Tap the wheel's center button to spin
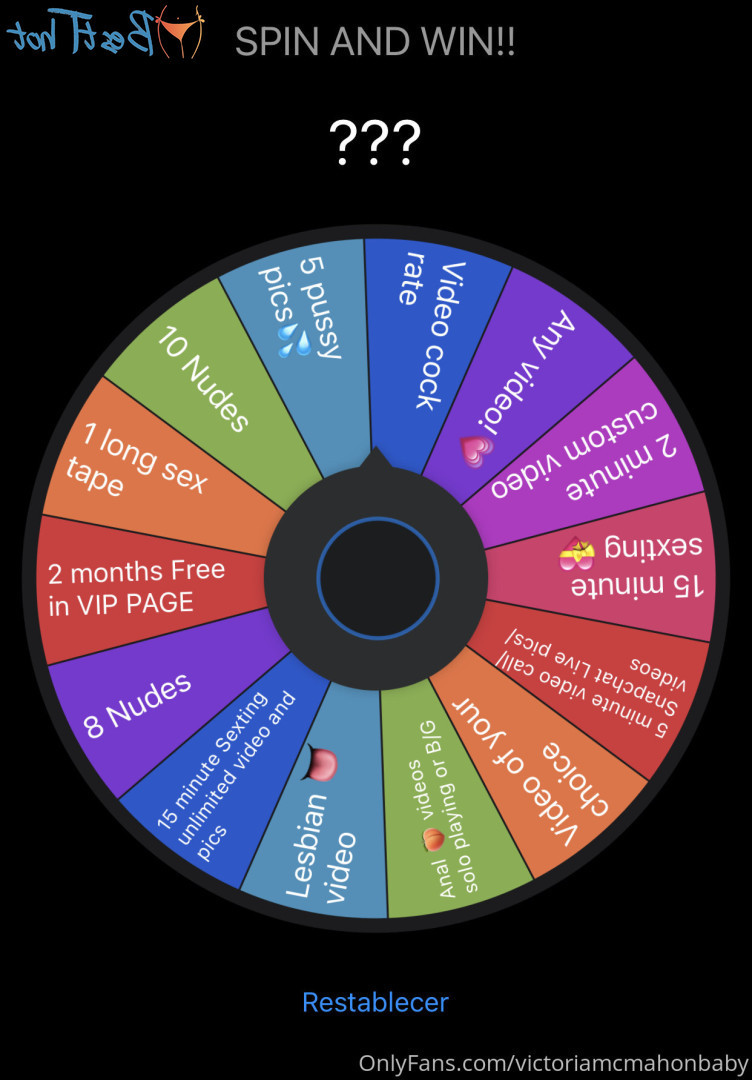 click(378, 574)
